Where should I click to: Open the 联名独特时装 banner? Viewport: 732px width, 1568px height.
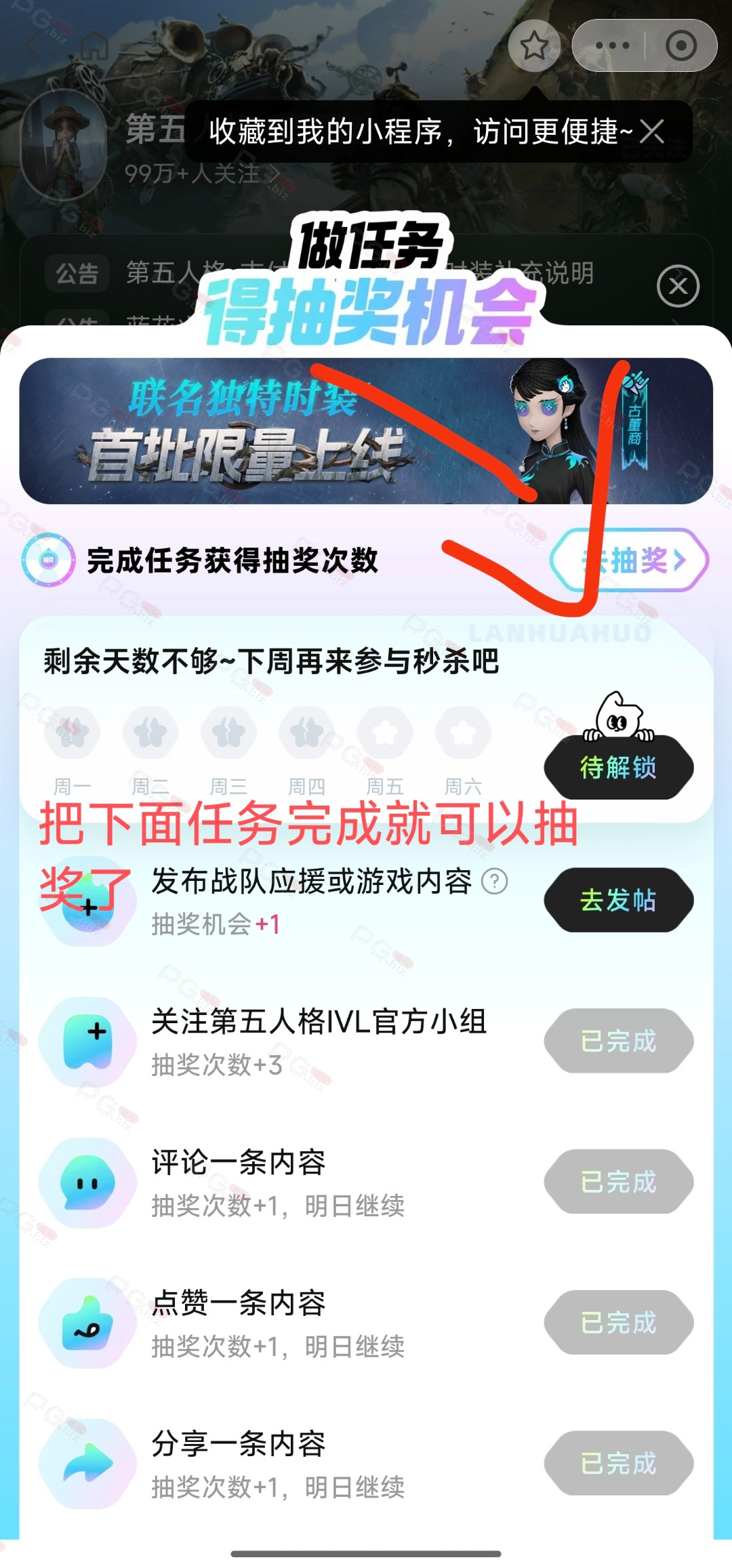pos(366,431)
